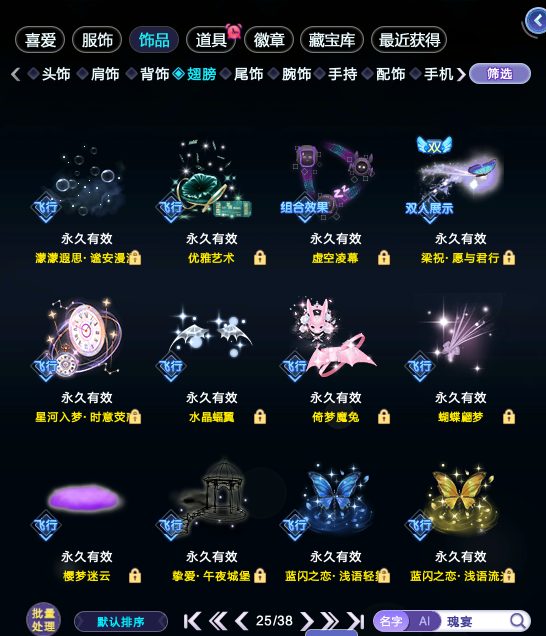
Task: Tap the 筛选 filter button
Action: click(x=500, y=74)
